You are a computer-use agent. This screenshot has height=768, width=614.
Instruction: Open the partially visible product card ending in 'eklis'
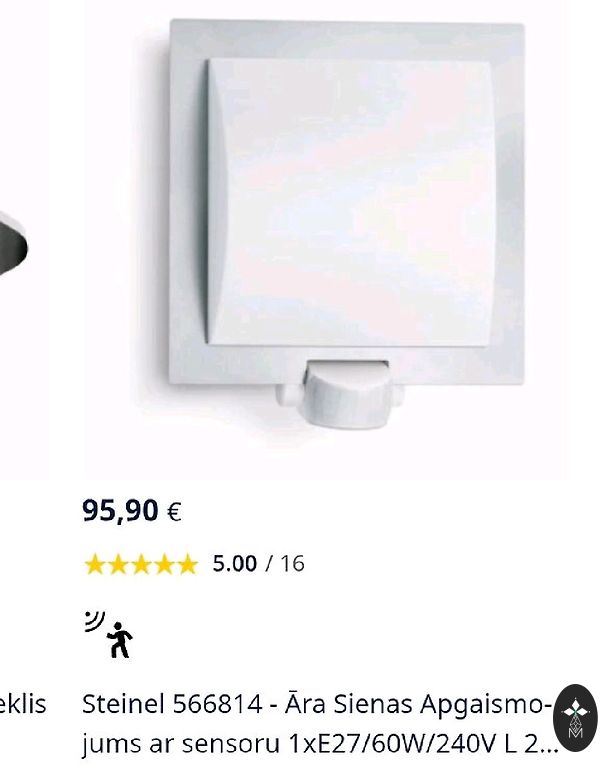pos(22,705)
